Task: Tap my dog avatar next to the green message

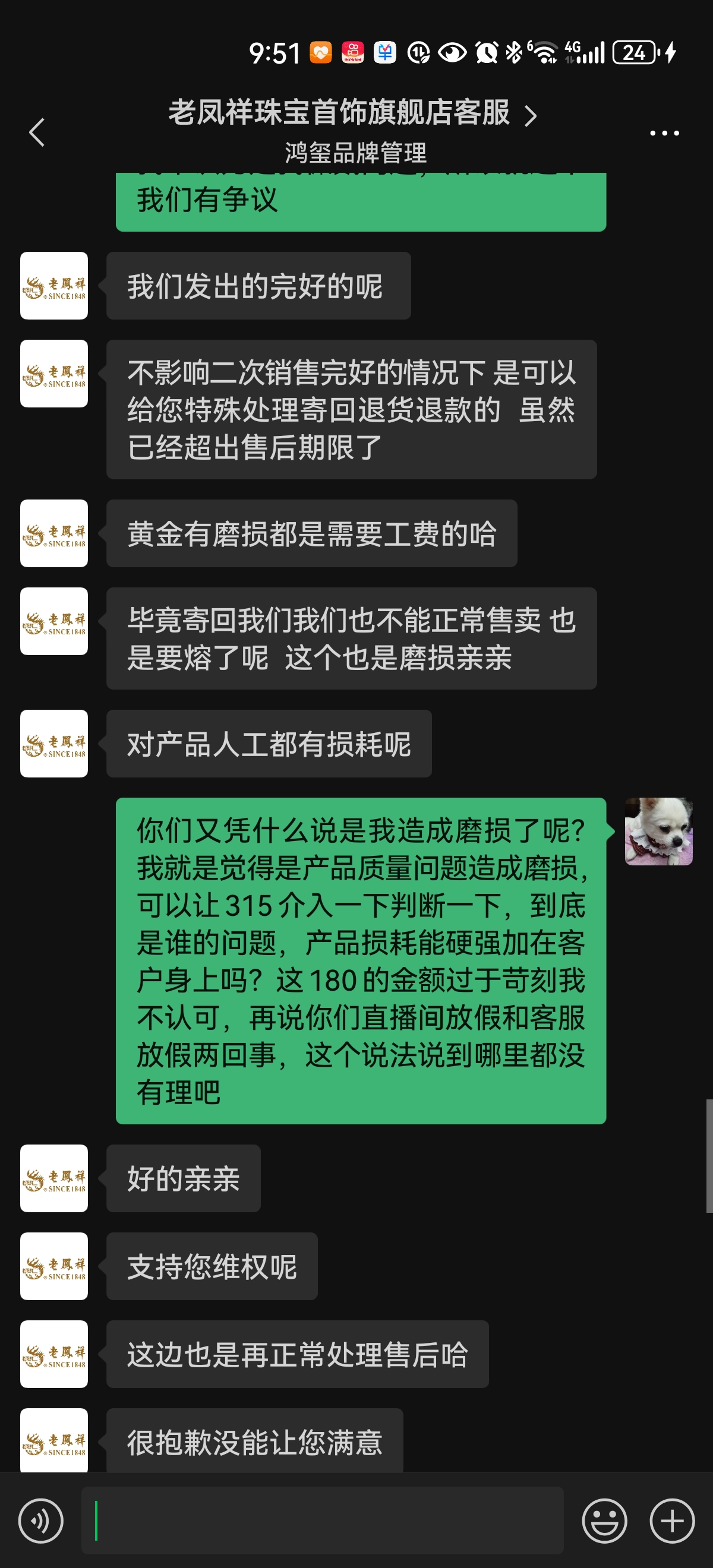Action: (658, 831)
